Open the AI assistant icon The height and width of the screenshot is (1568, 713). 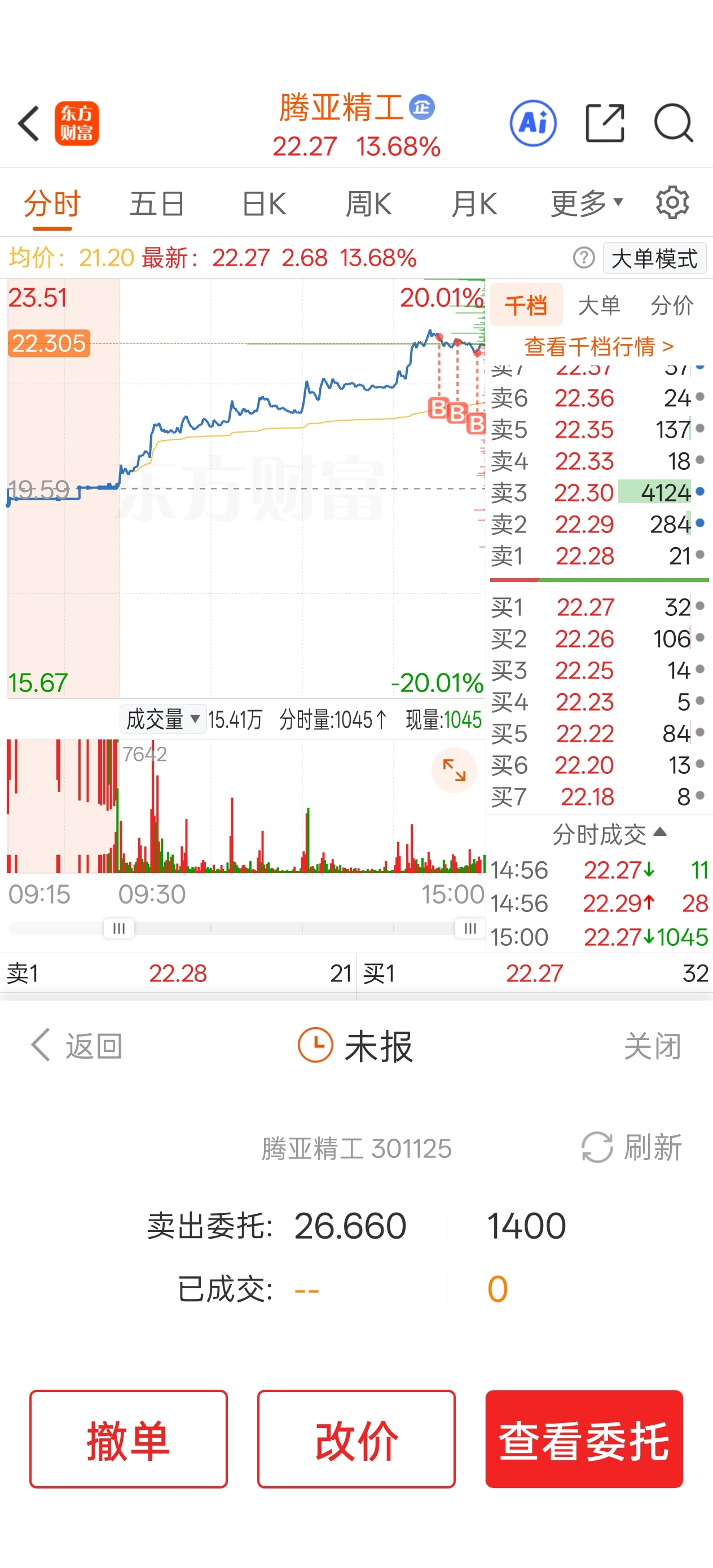pyautogui.click(x=532, y=124)
